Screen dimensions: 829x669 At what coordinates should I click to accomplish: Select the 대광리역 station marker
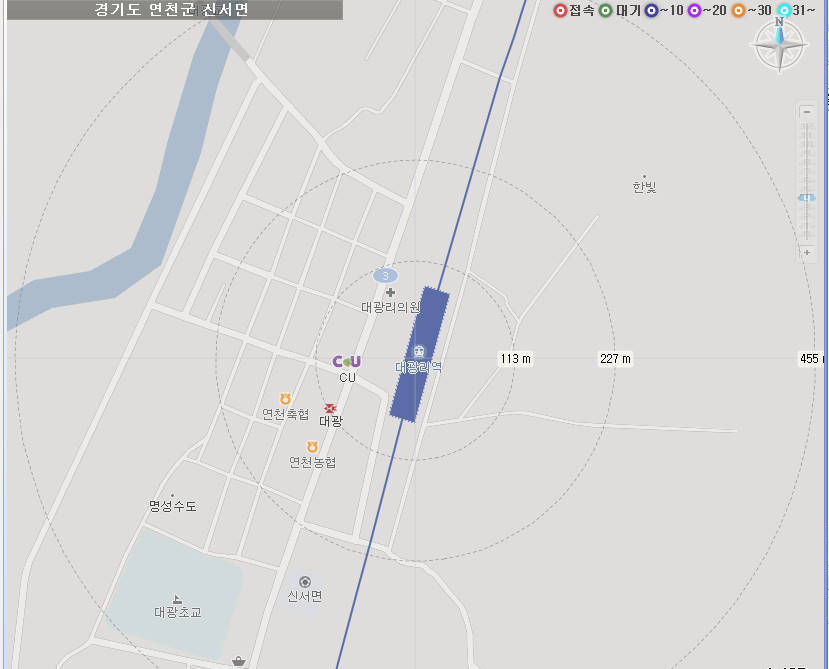pos(418,351)
